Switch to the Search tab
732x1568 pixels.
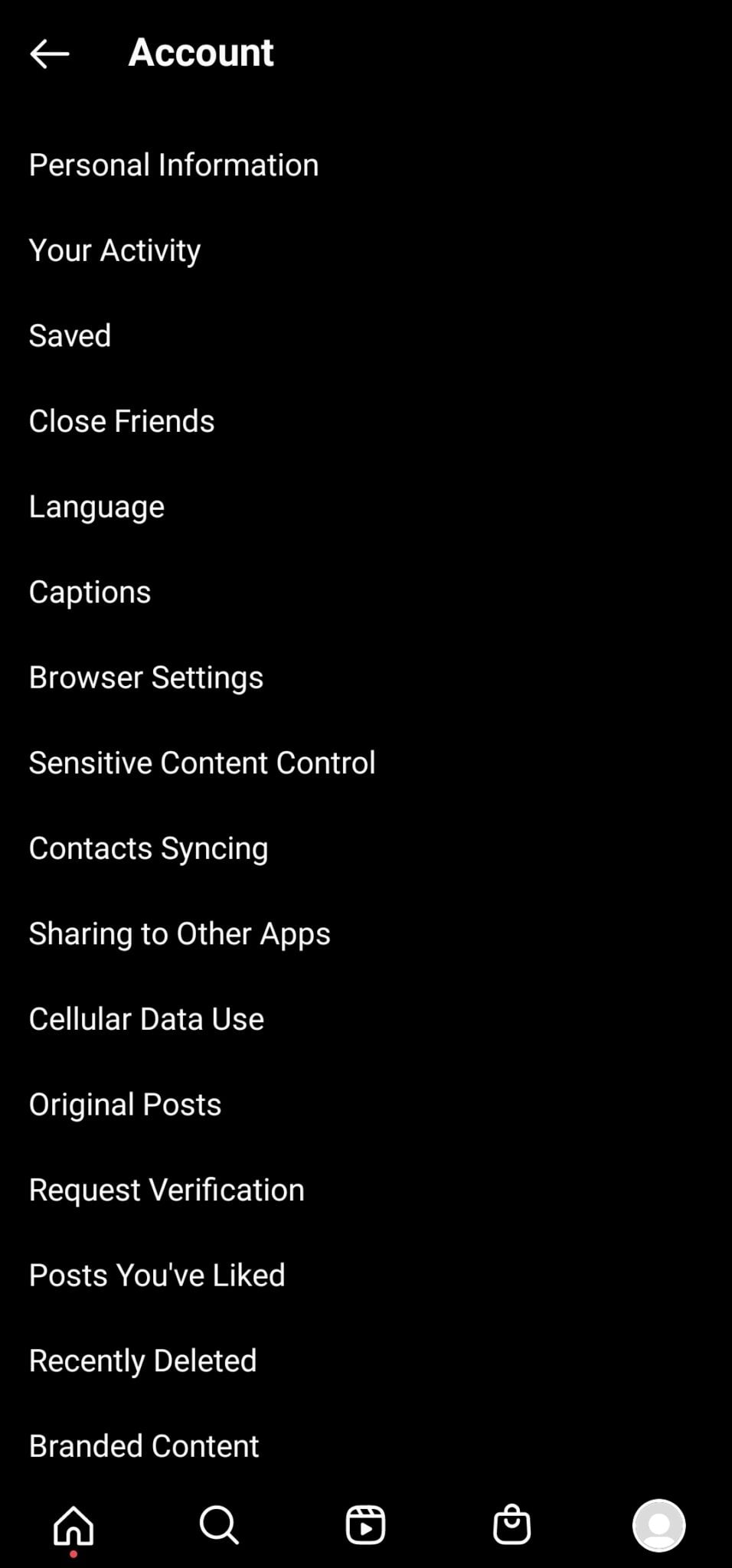220,1525
